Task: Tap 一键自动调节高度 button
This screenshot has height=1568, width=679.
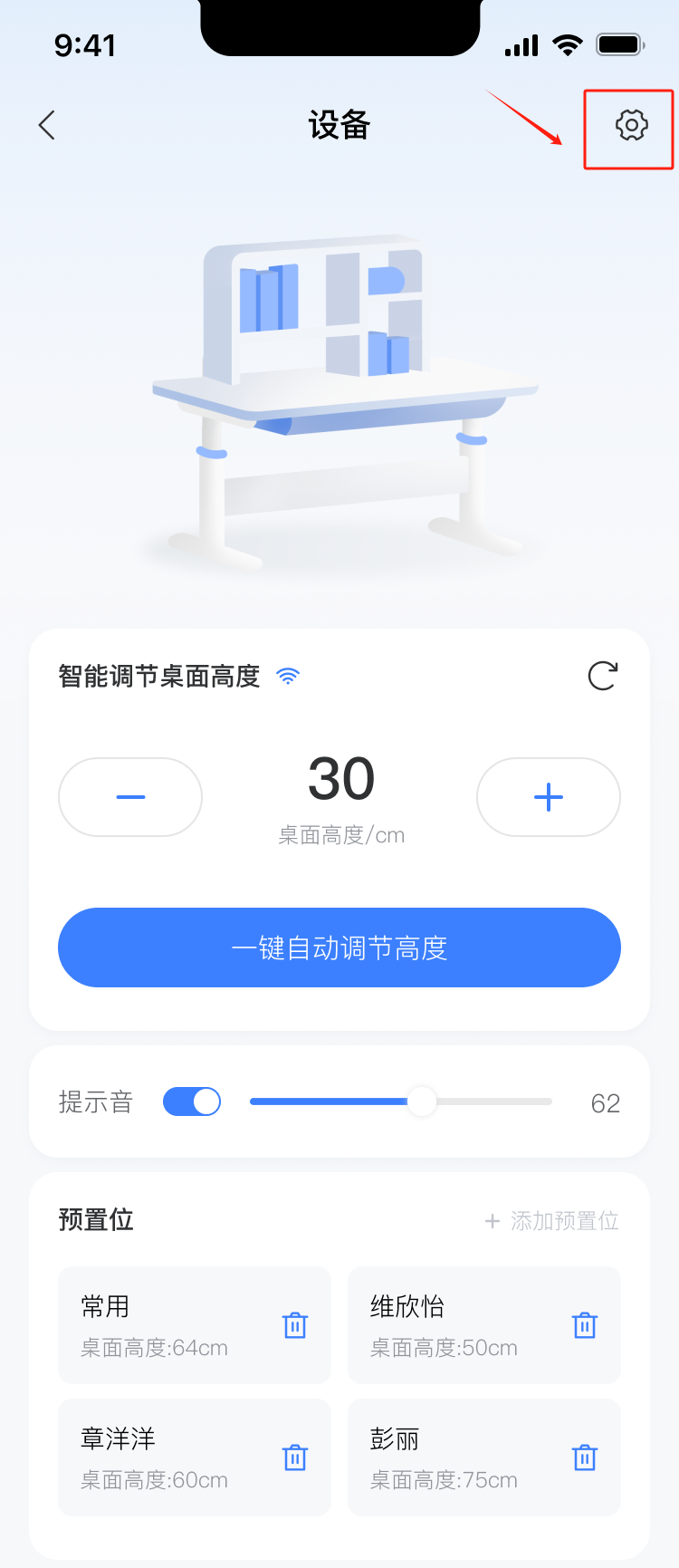Action: (339, 948)
